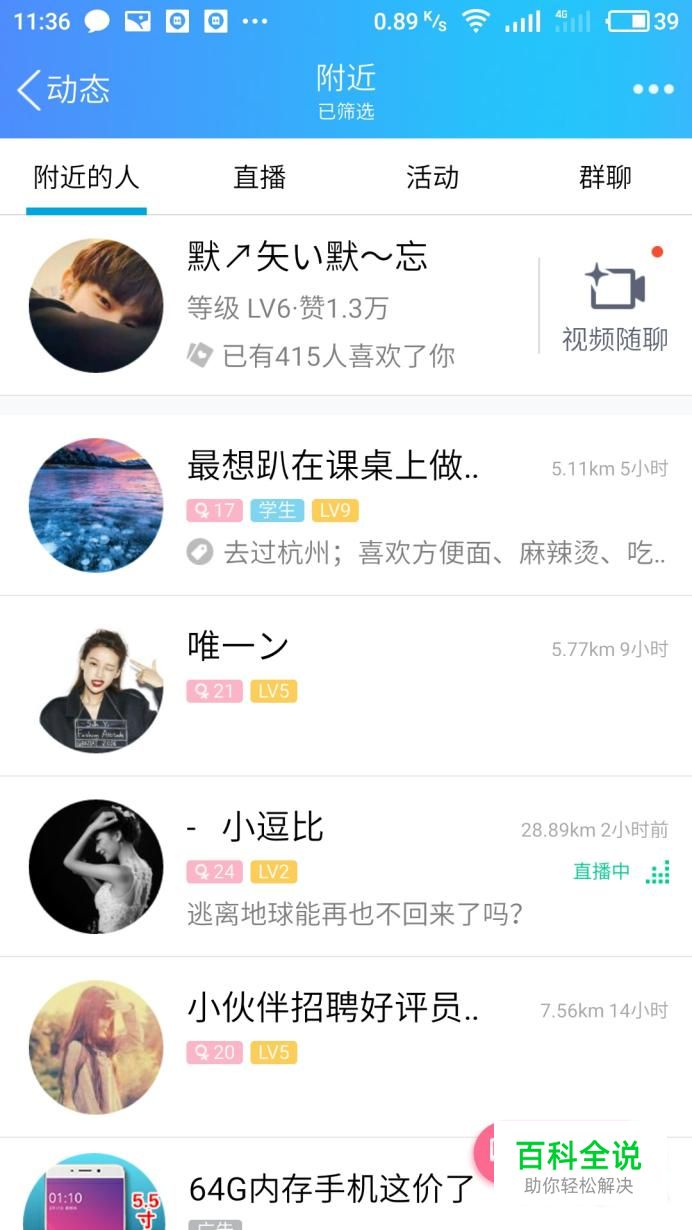Image resolution: width=692 pixels, height=1230 pixels.
Task: Switch to the 直播 tab
Action: click(260, 178)
